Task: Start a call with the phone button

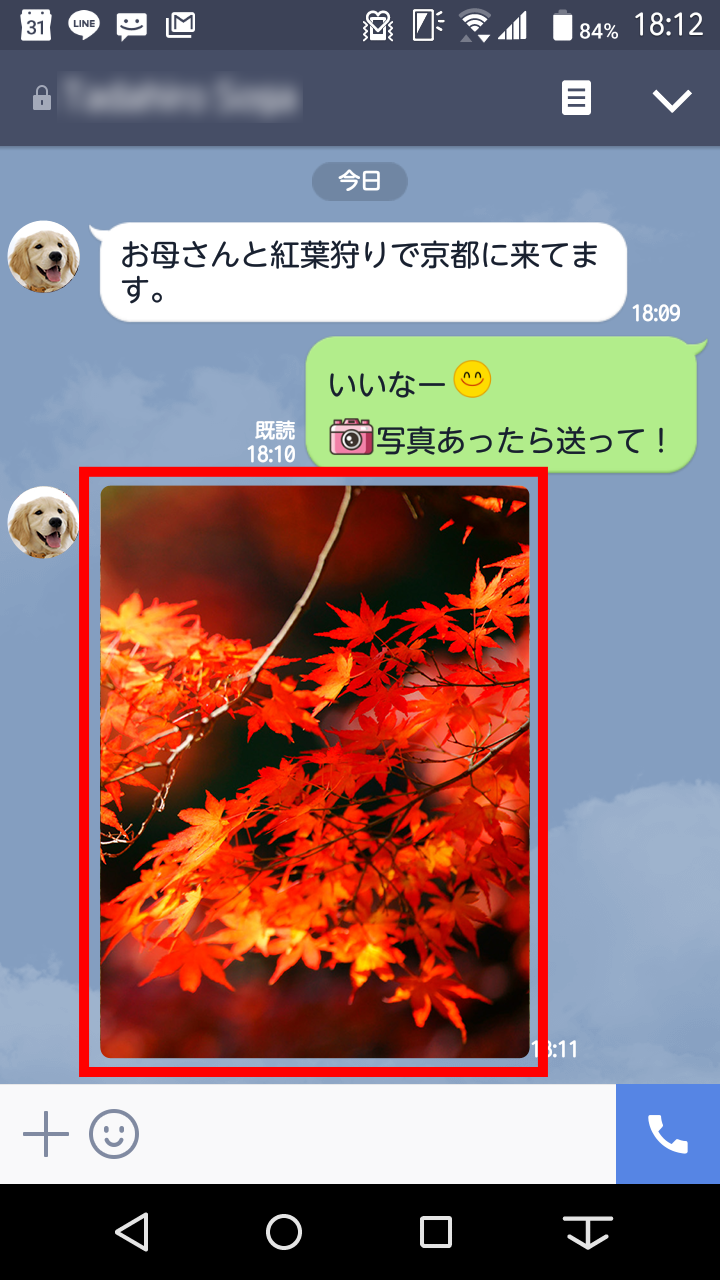Action: [x=668, y=1134]
